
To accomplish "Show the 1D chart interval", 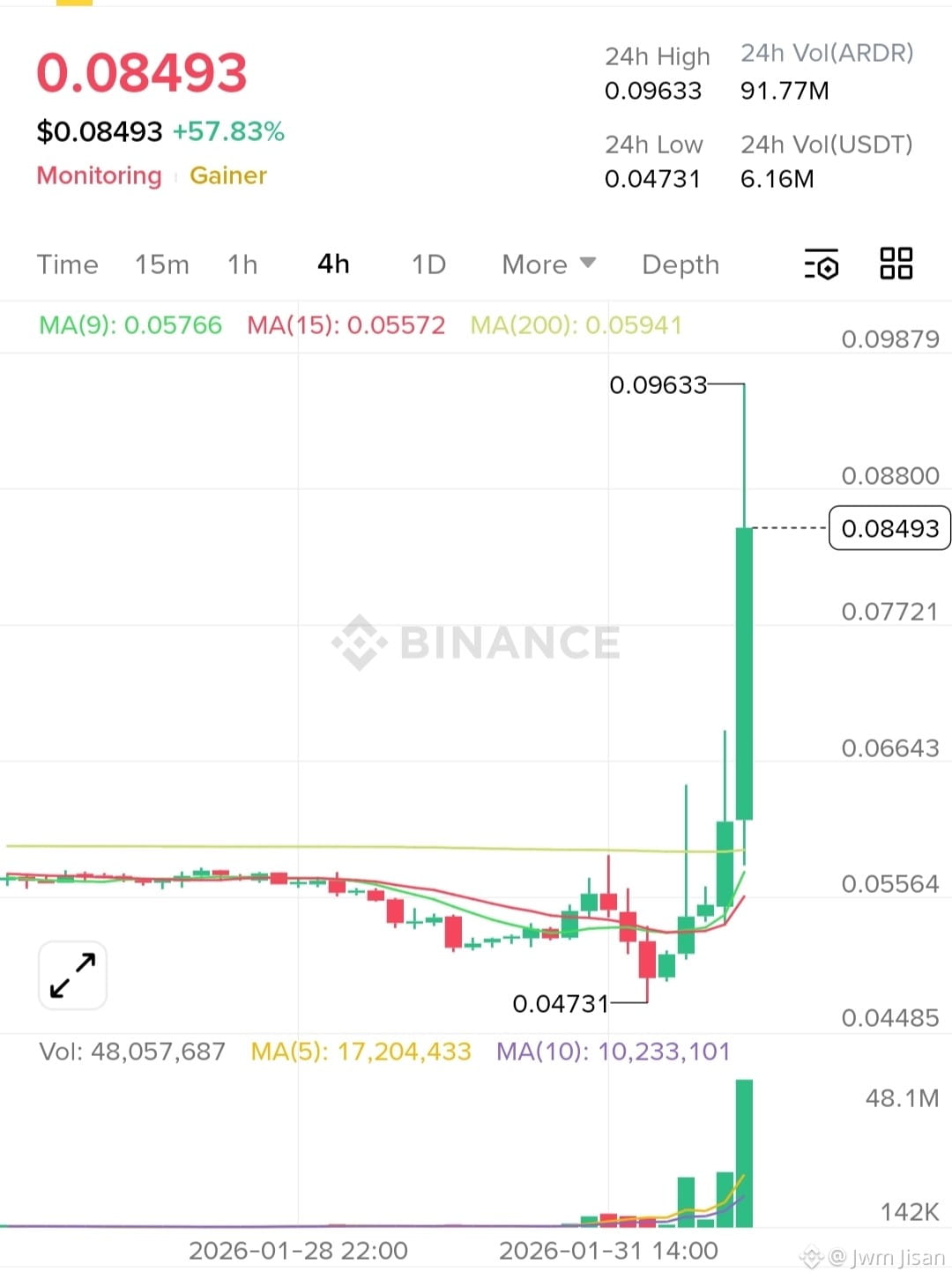I will click(x=429, y=264).
